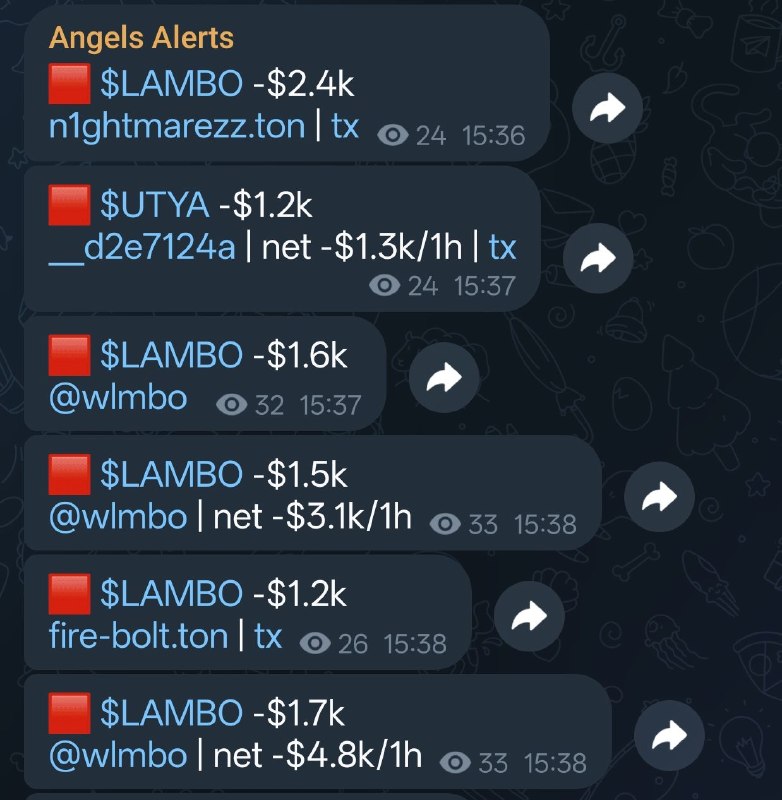Forward the $LAMBO -$2.4k alert message
This screenshot has width=782, height=800.
(607, 108)
